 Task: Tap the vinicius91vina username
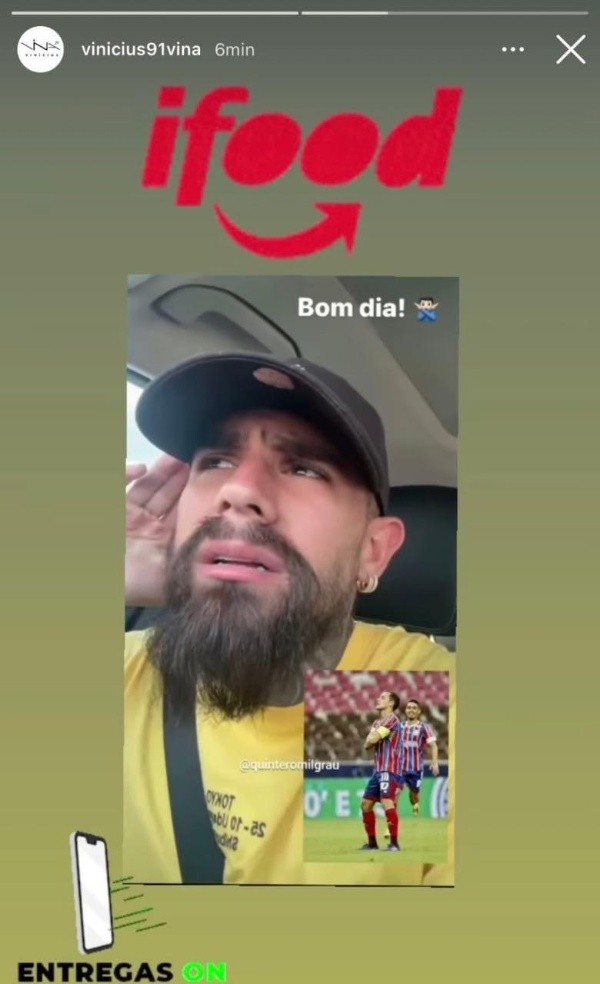click(142, 49)
